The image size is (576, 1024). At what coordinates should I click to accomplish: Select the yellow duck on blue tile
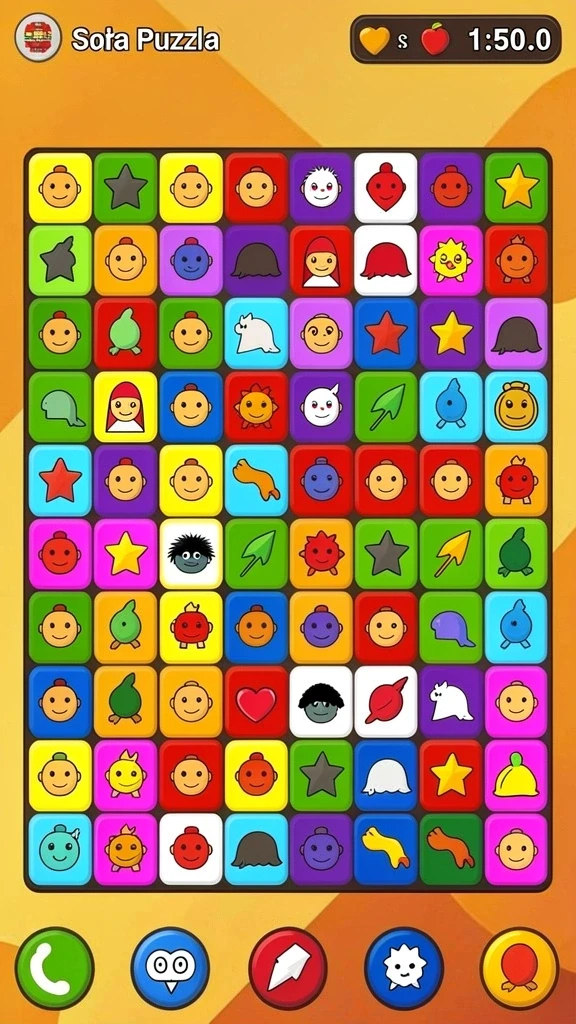pyautogui.click(x=386, y=849)
